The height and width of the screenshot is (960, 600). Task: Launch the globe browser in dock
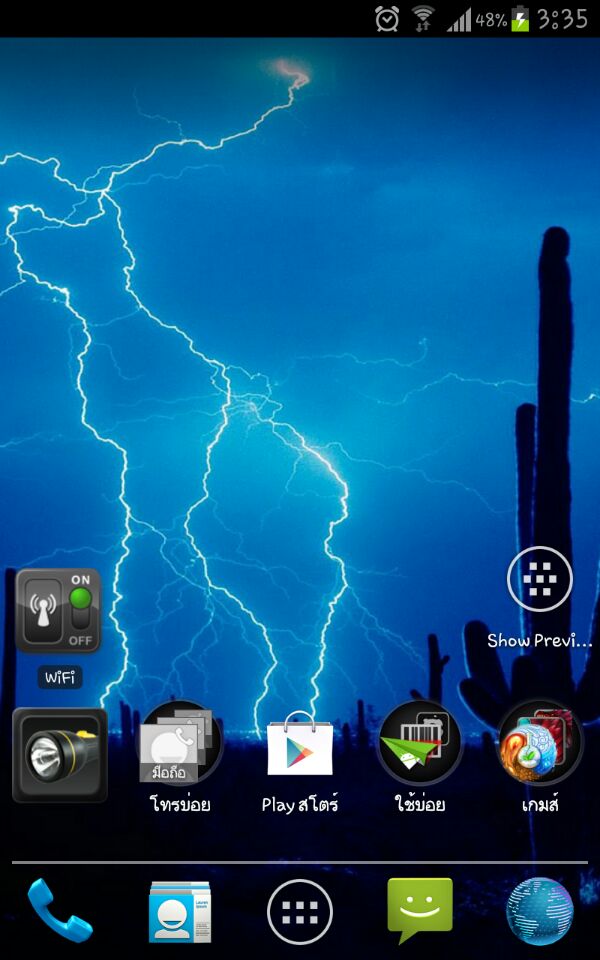(x=539, y=911)
